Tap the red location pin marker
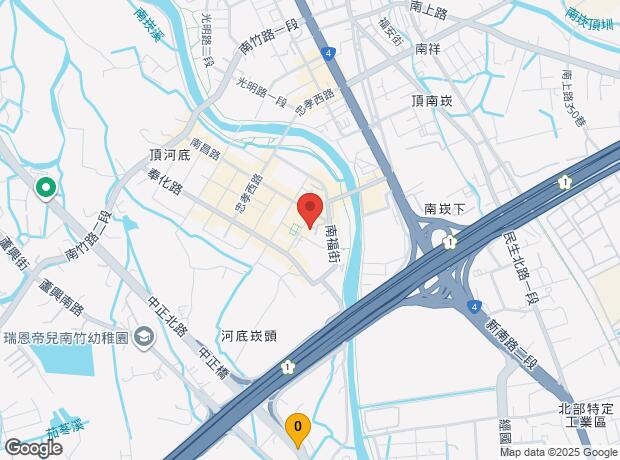This screenshot has height=460, width=620. [x=309, y=208]
